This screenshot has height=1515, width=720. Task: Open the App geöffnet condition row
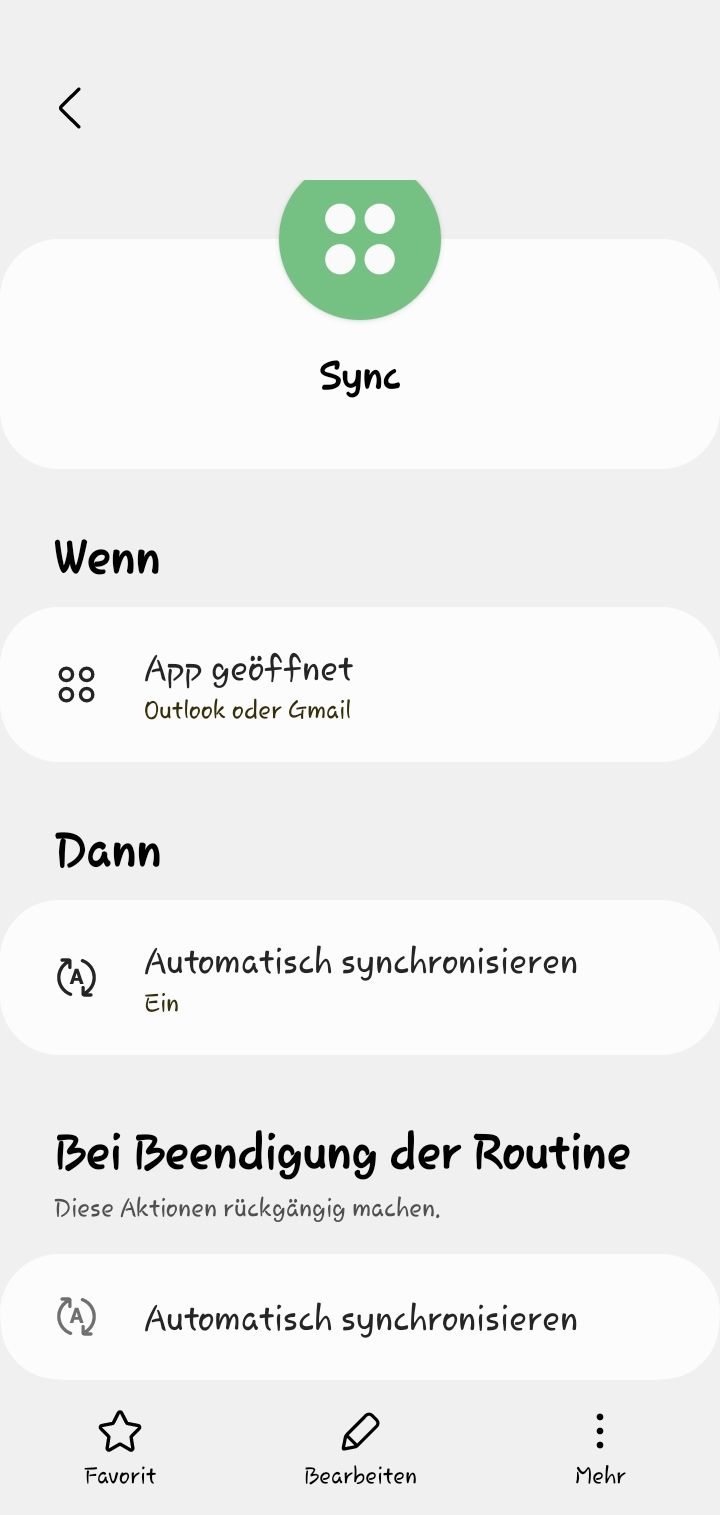click(x=360, y=685)
